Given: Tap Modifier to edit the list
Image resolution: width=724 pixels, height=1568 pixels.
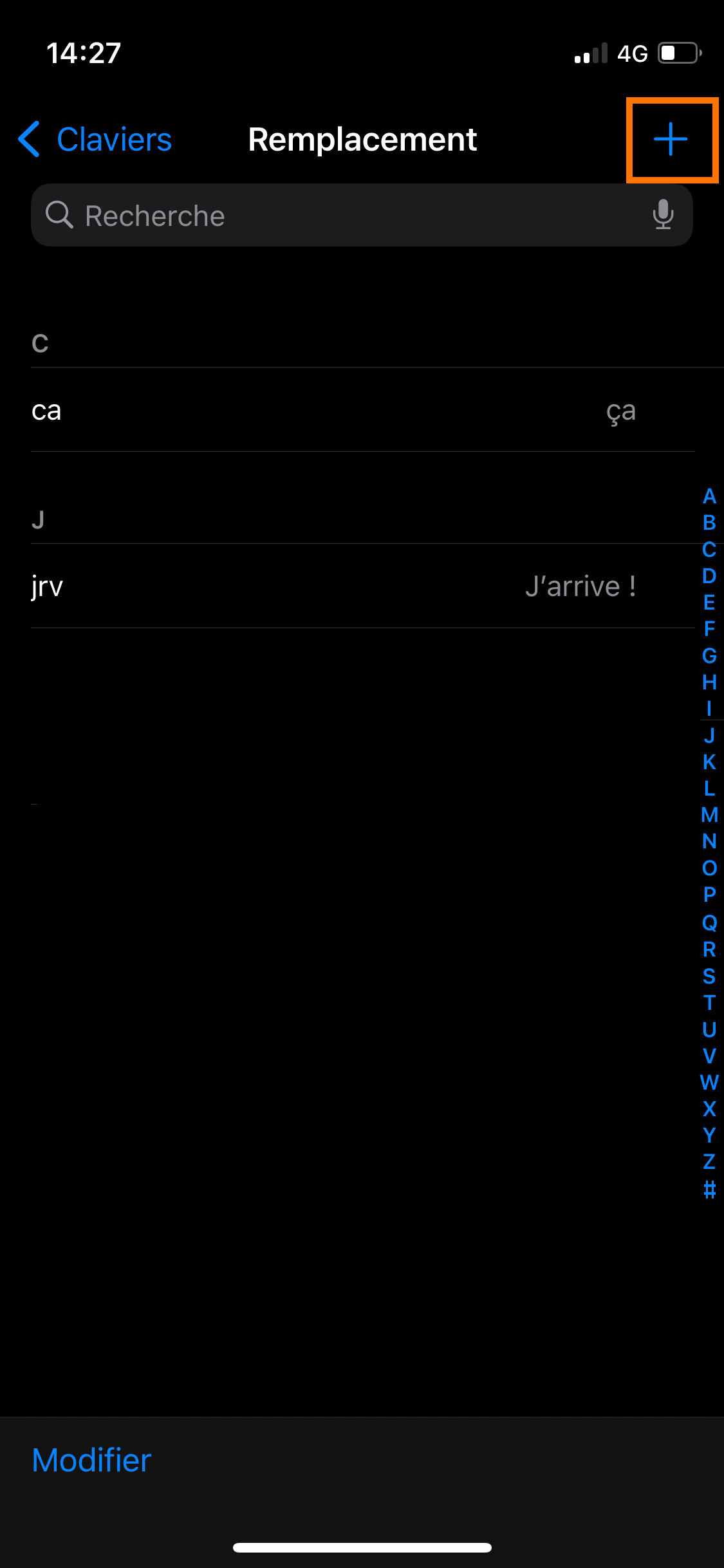Looking at the screenshot, I should 91,1460.
